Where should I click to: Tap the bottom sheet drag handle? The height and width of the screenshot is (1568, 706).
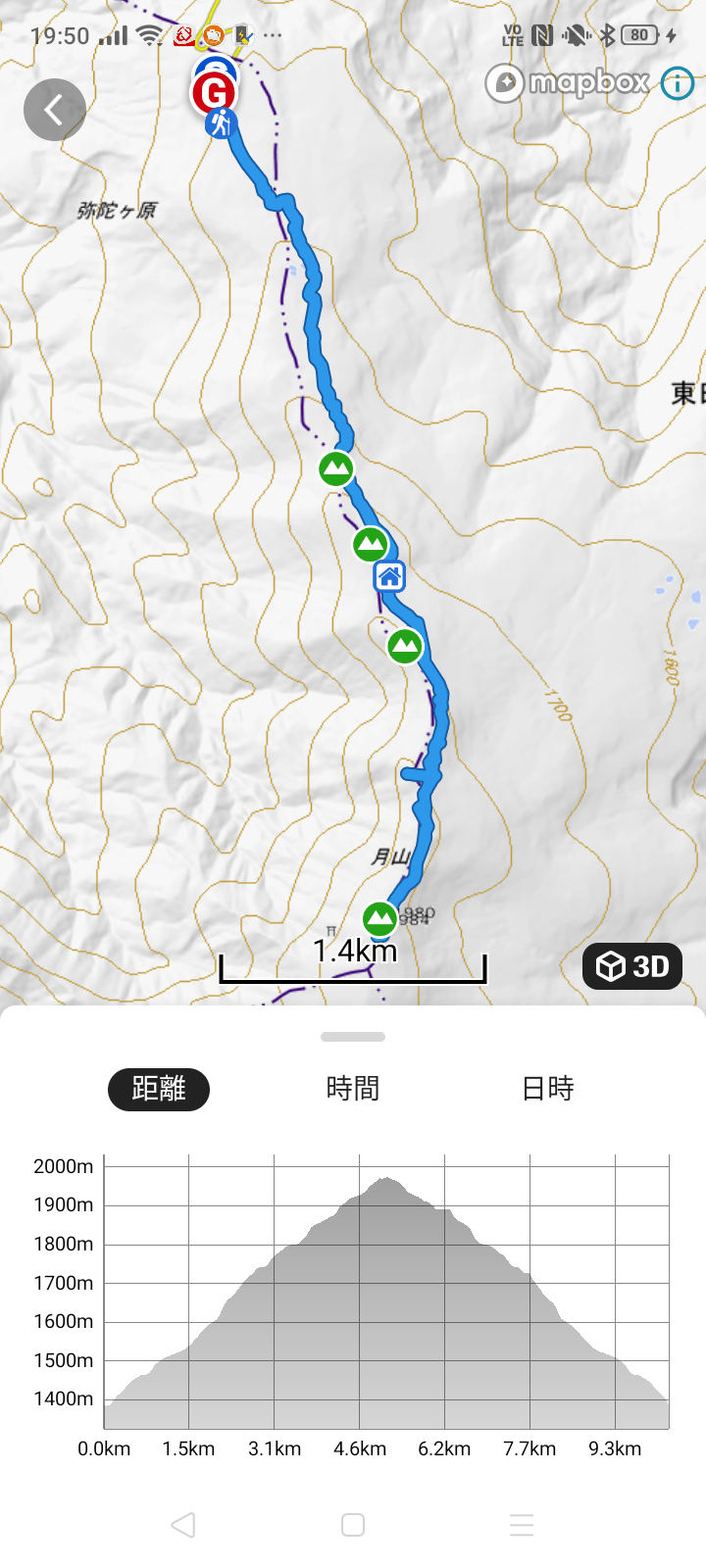[x=353, y=1037]
